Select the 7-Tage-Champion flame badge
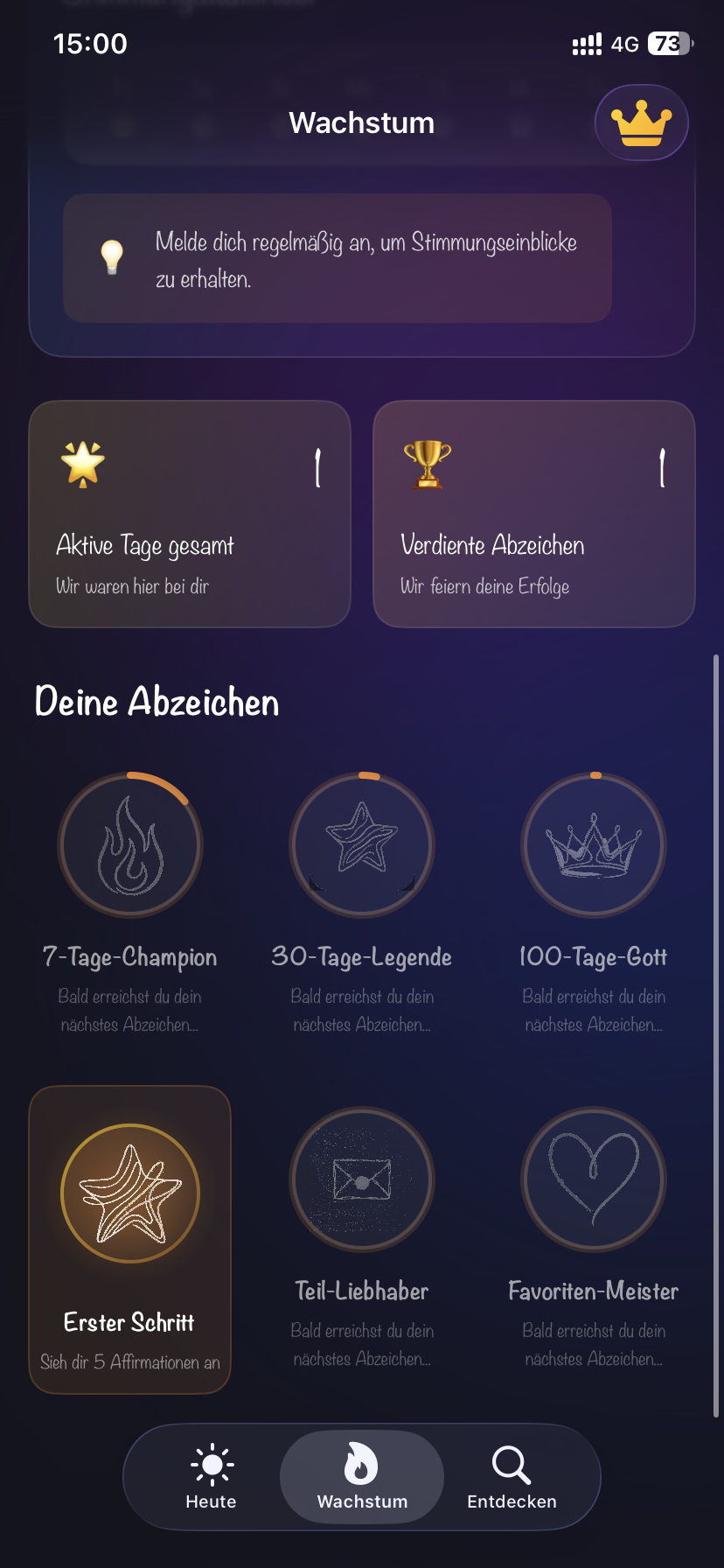 point(130,844)
